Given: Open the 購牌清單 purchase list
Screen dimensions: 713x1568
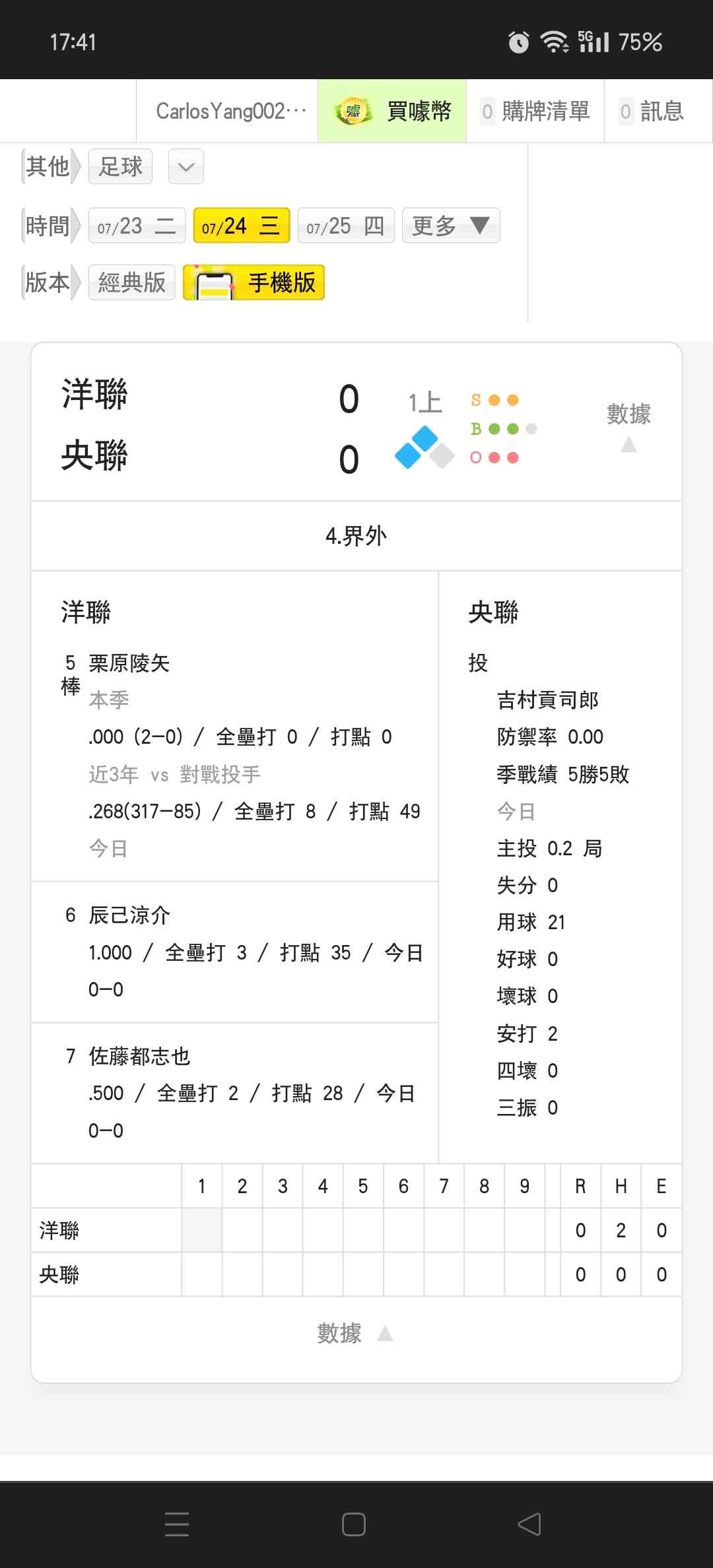Looking at the screenshot, I should point(535,111).
